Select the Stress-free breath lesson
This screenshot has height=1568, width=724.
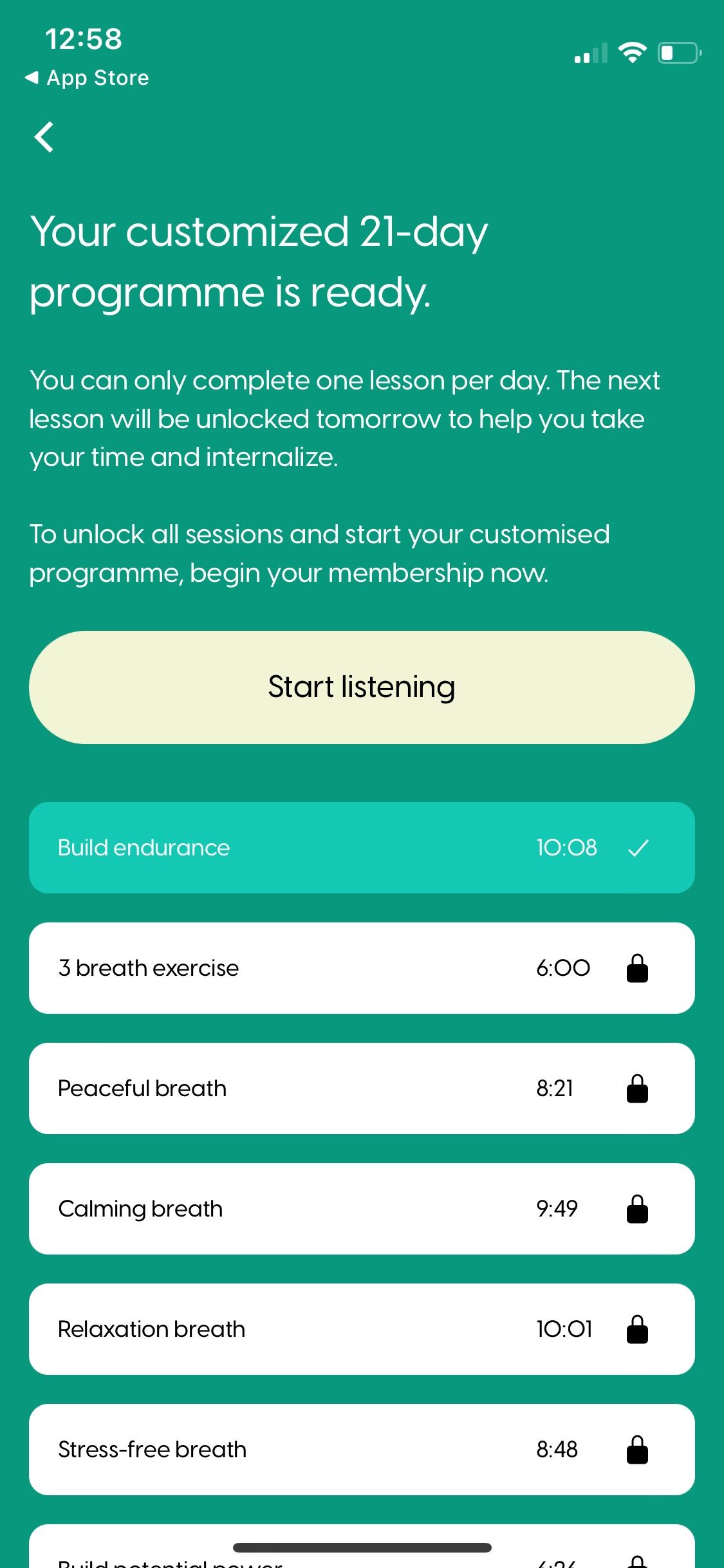coord(362,1449)
